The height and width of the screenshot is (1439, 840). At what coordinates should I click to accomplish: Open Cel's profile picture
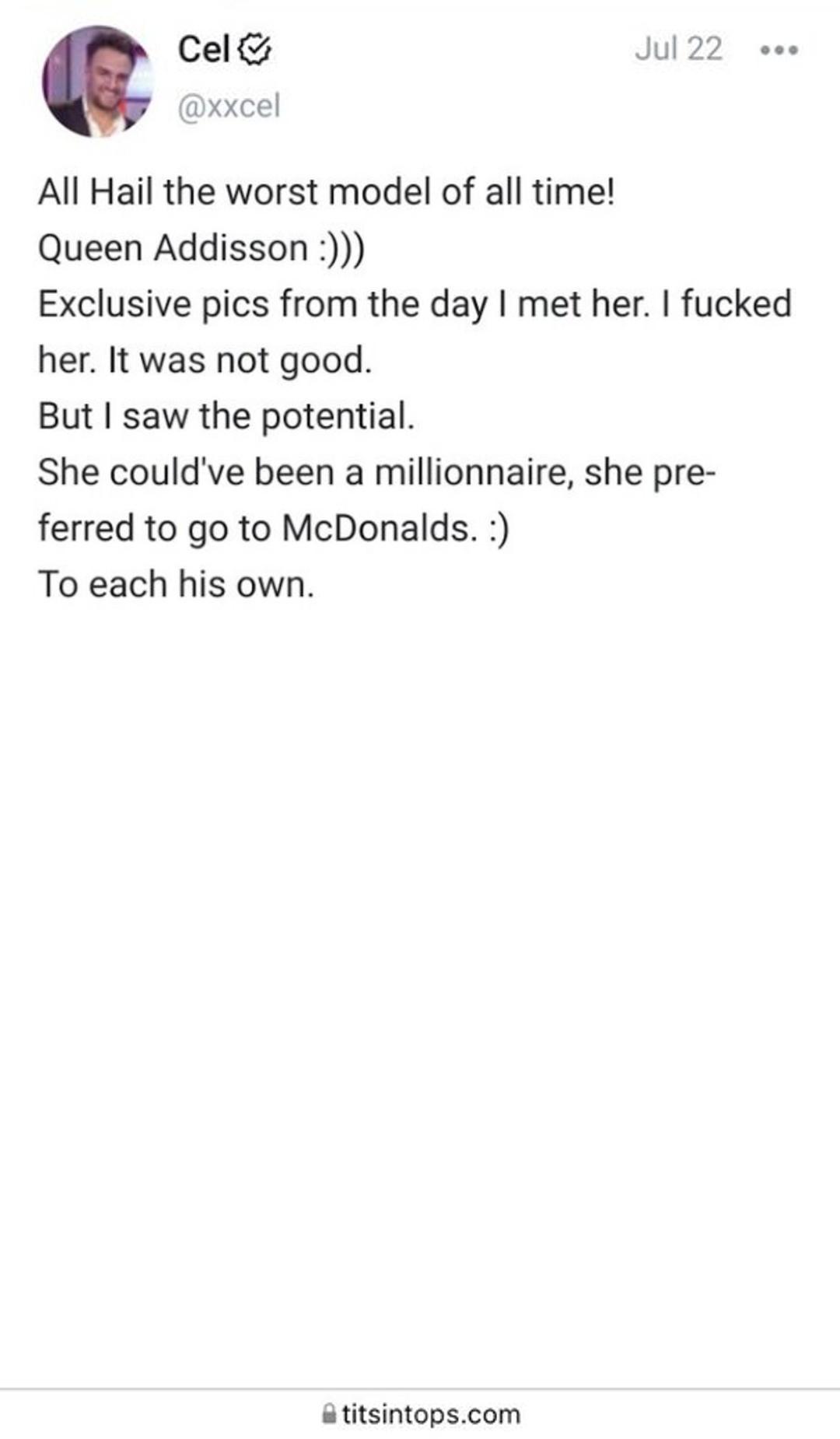[x=98, y=82]
